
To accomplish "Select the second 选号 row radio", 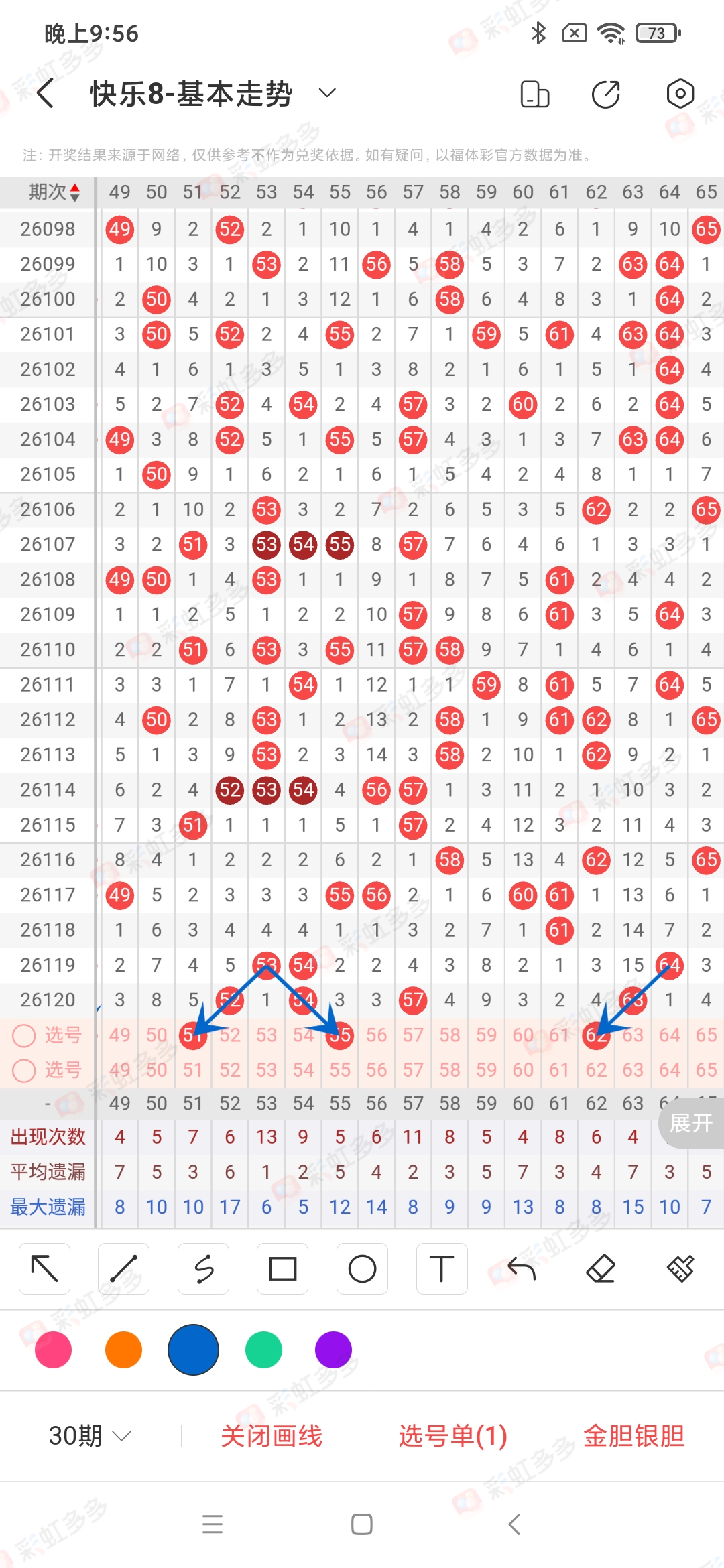I will point(24,1070).
